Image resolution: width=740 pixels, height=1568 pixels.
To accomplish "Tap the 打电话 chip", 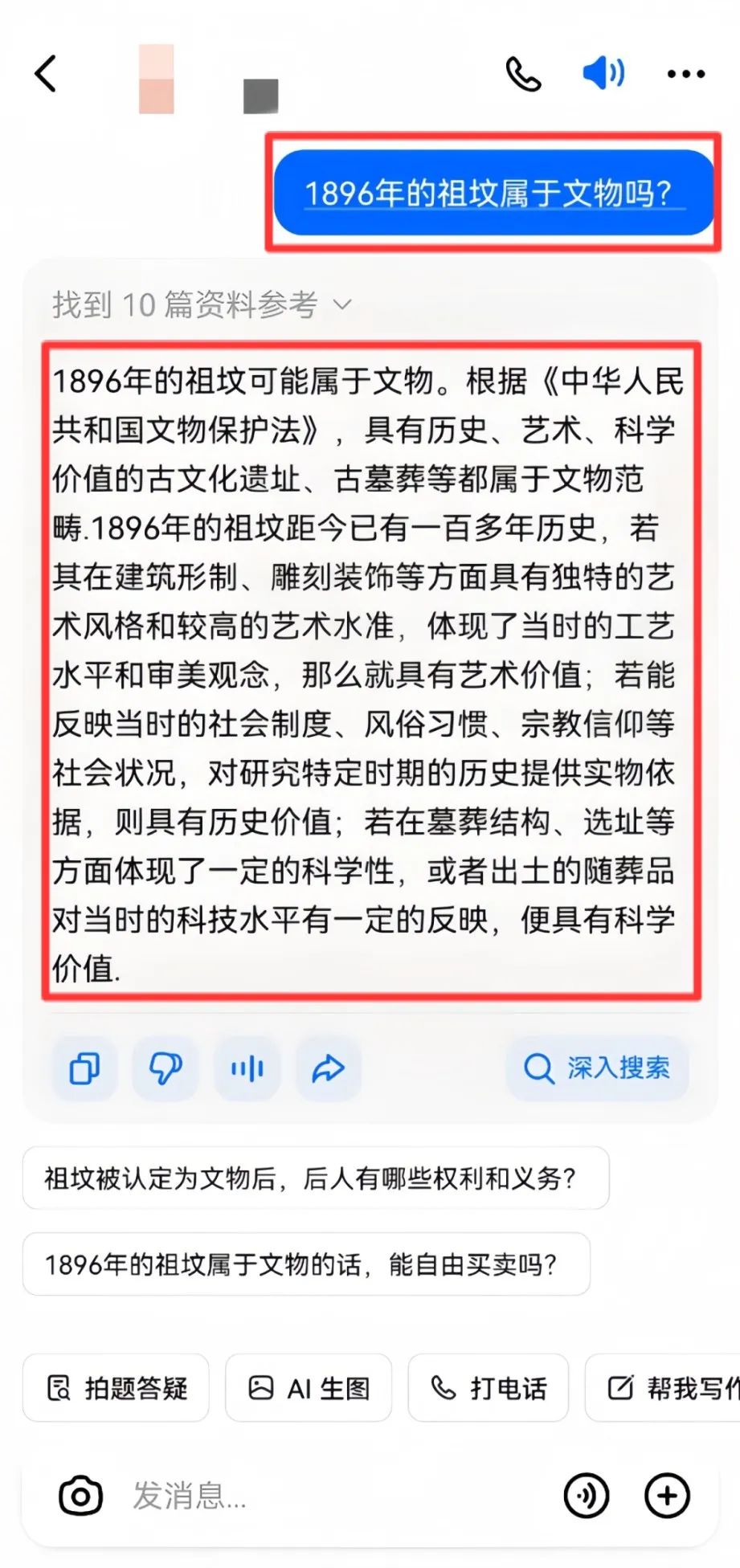I will (x=489, y=1387).
